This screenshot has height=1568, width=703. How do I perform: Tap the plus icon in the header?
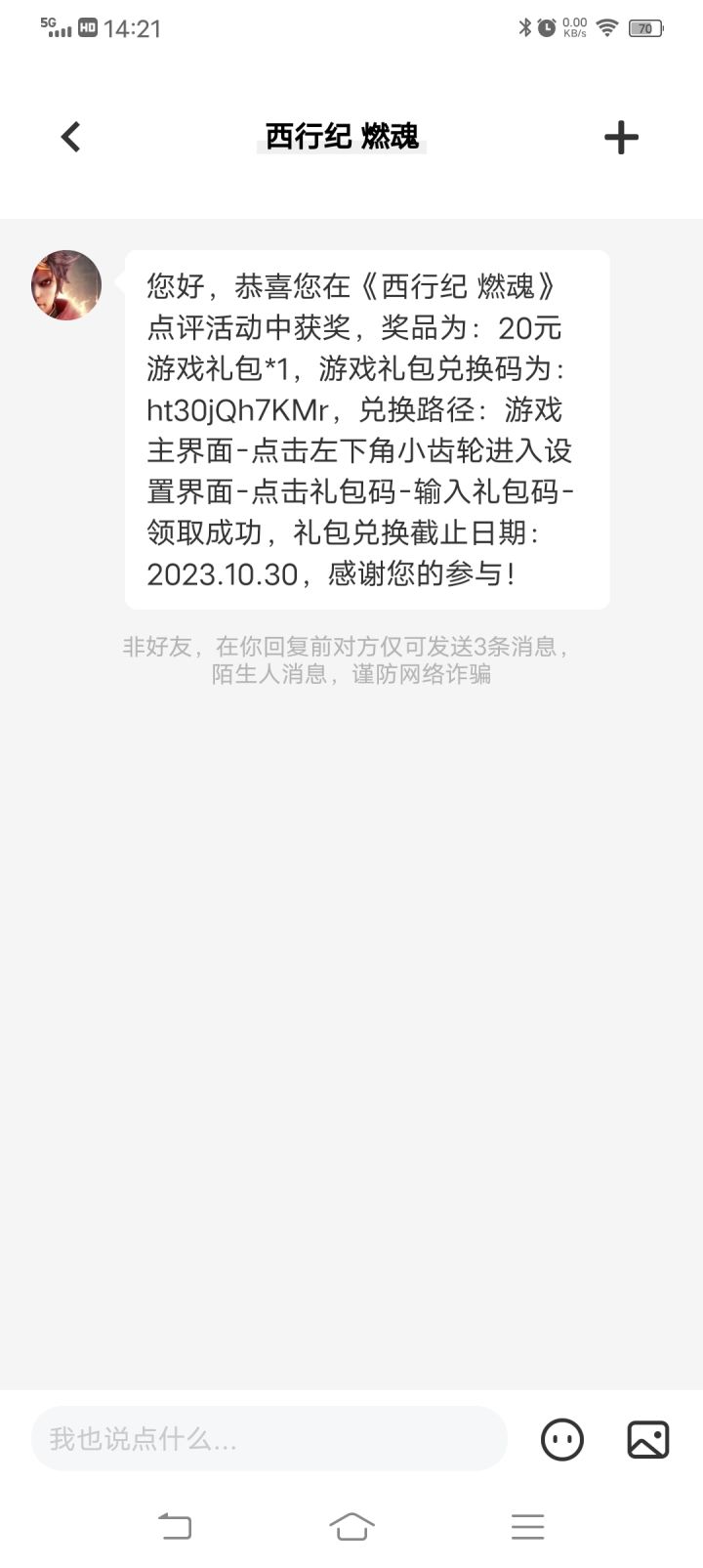tap(621, 137)
